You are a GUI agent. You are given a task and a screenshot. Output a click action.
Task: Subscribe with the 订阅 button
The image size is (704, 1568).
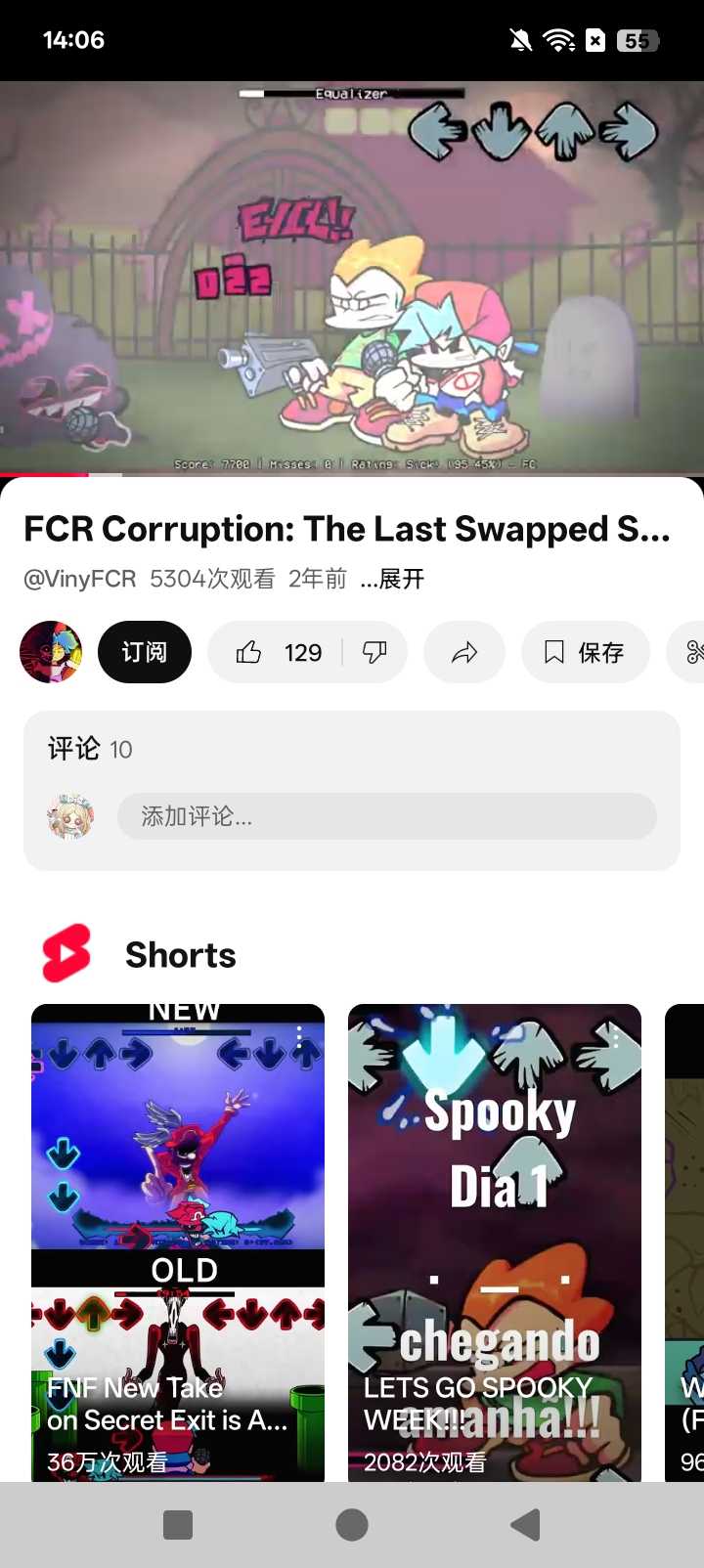point(145,652)
